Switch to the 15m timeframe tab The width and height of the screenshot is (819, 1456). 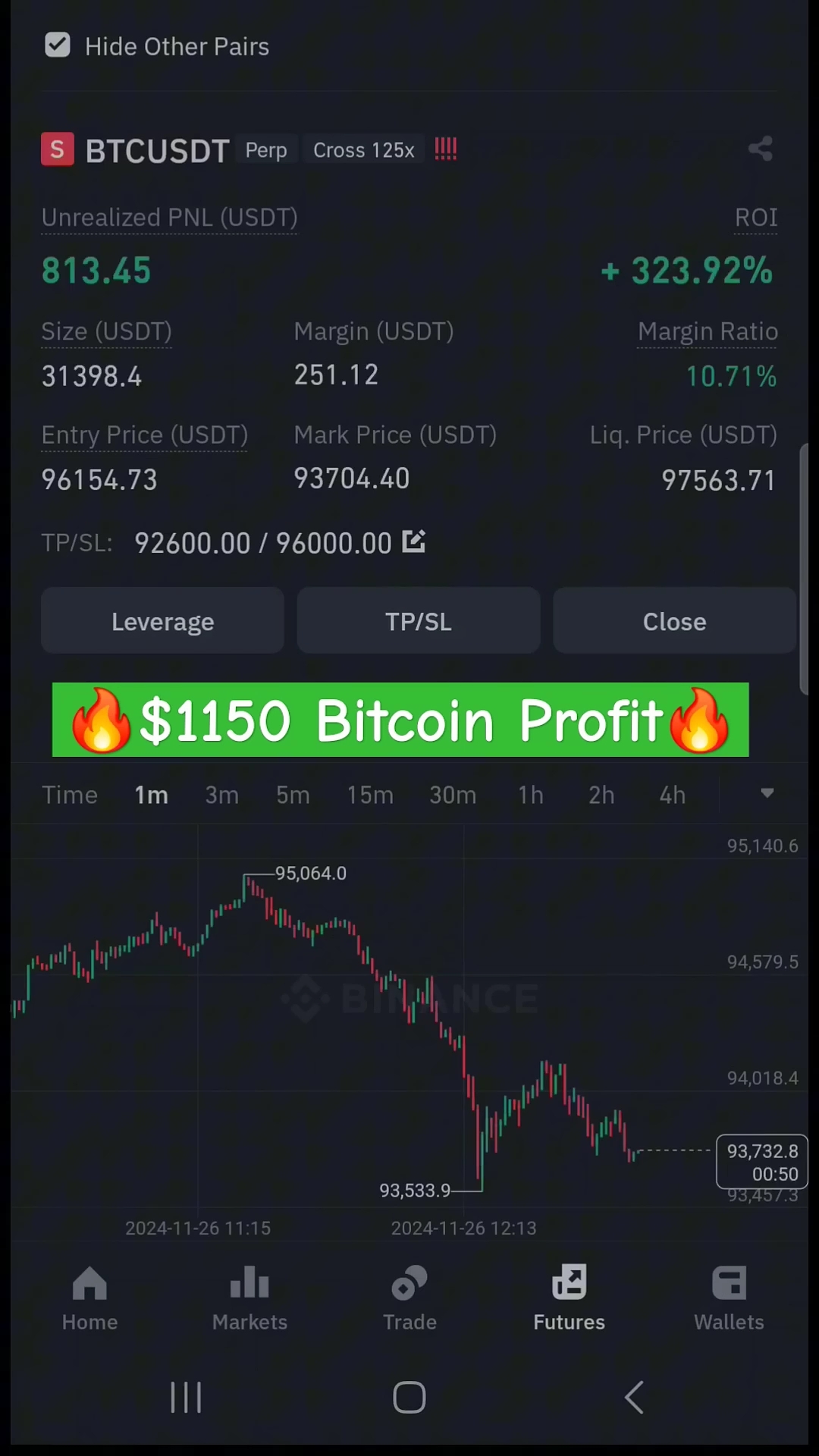(x=370, y=794)
